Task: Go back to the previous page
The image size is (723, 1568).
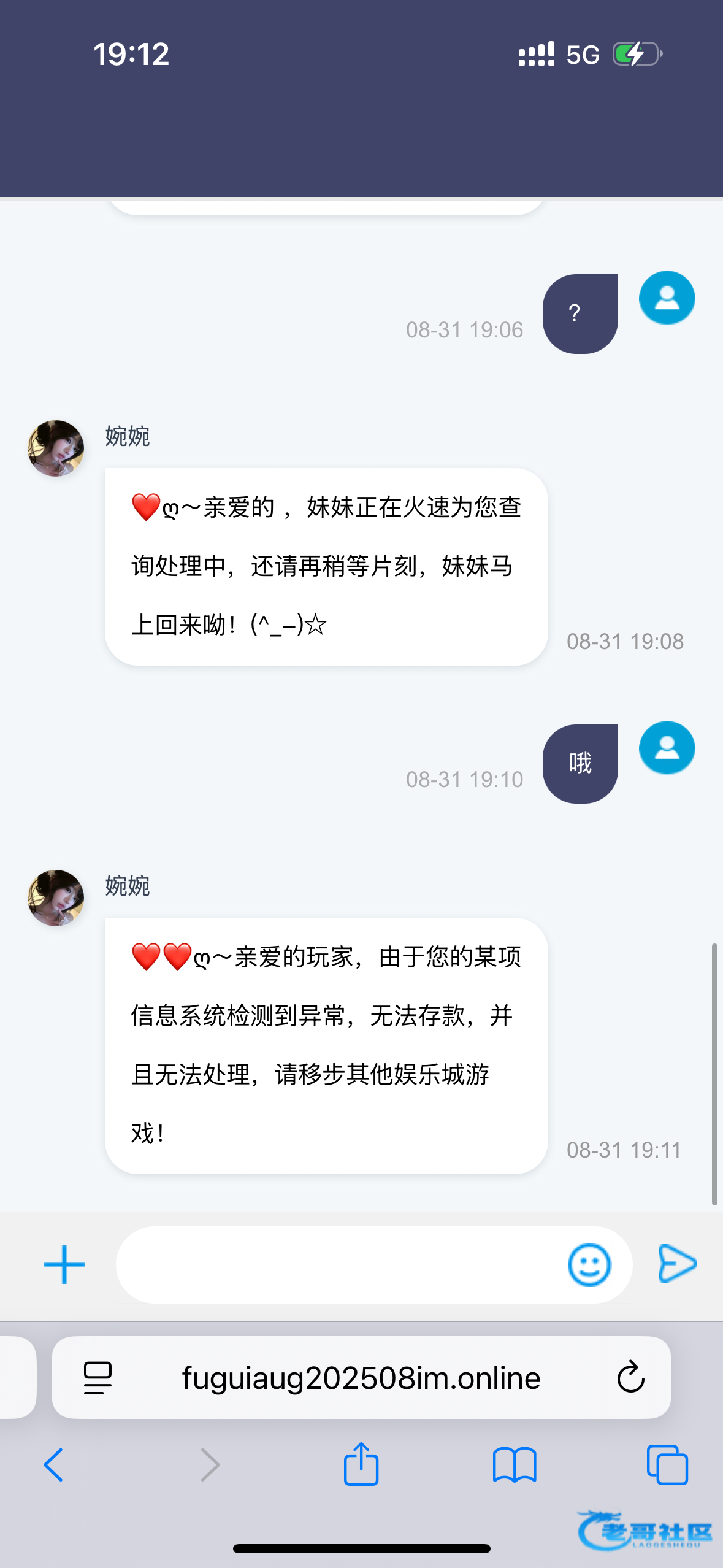Action: 53,1465
